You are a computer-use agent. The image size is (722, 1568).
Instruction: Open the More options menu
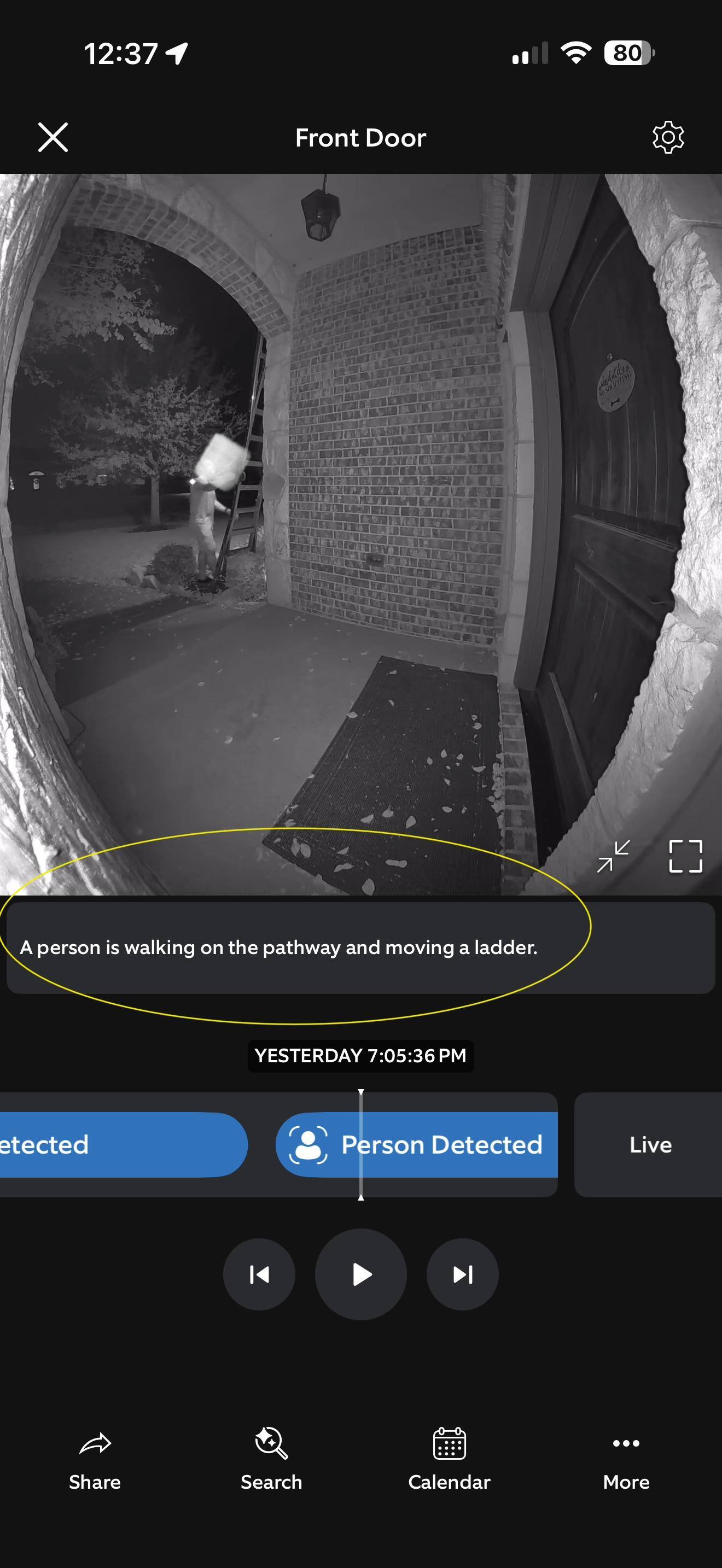point(626,1459)
